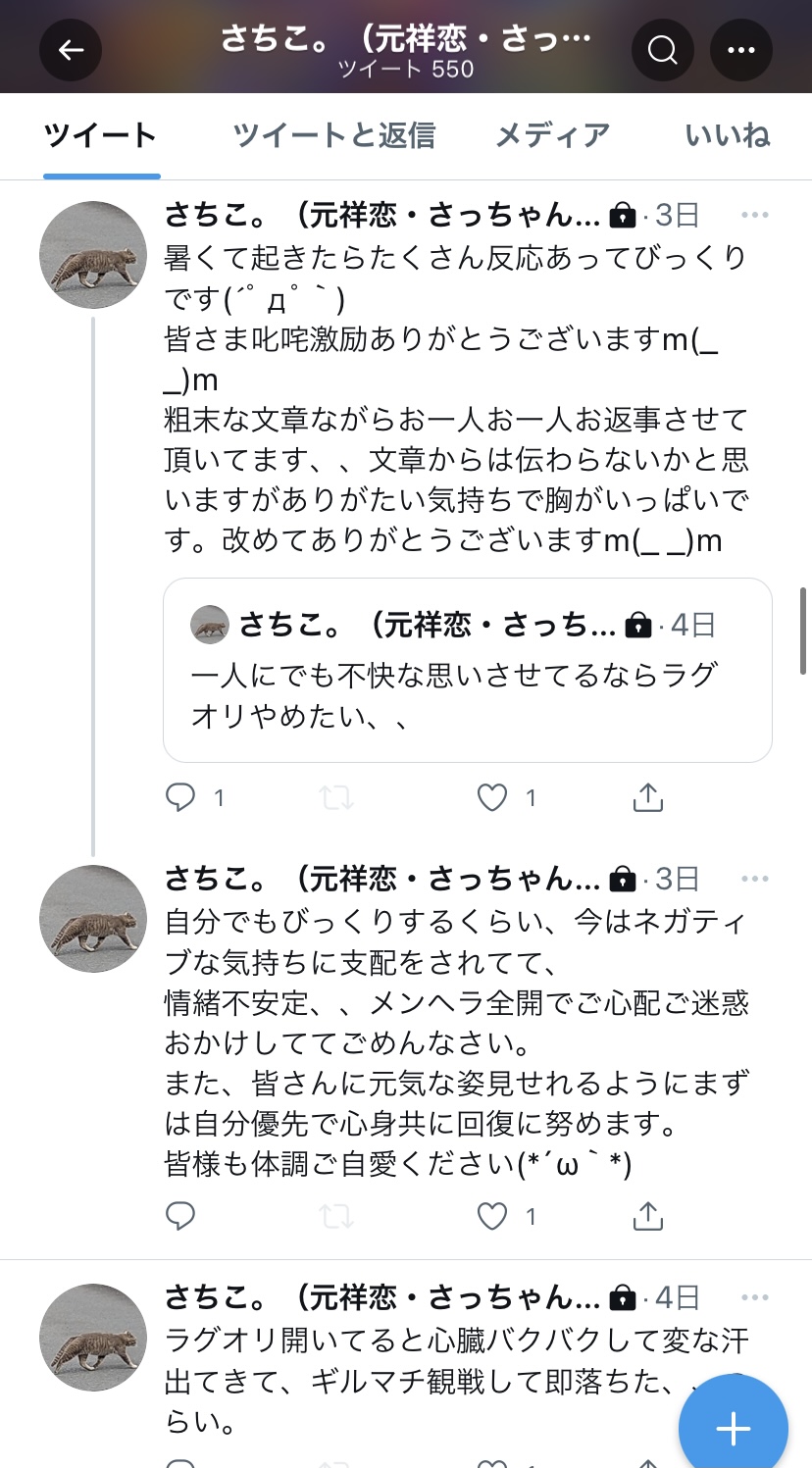Screen dimensions: 812x1468
Task: Open the profile search icon
Action: [x=663, y=49]
